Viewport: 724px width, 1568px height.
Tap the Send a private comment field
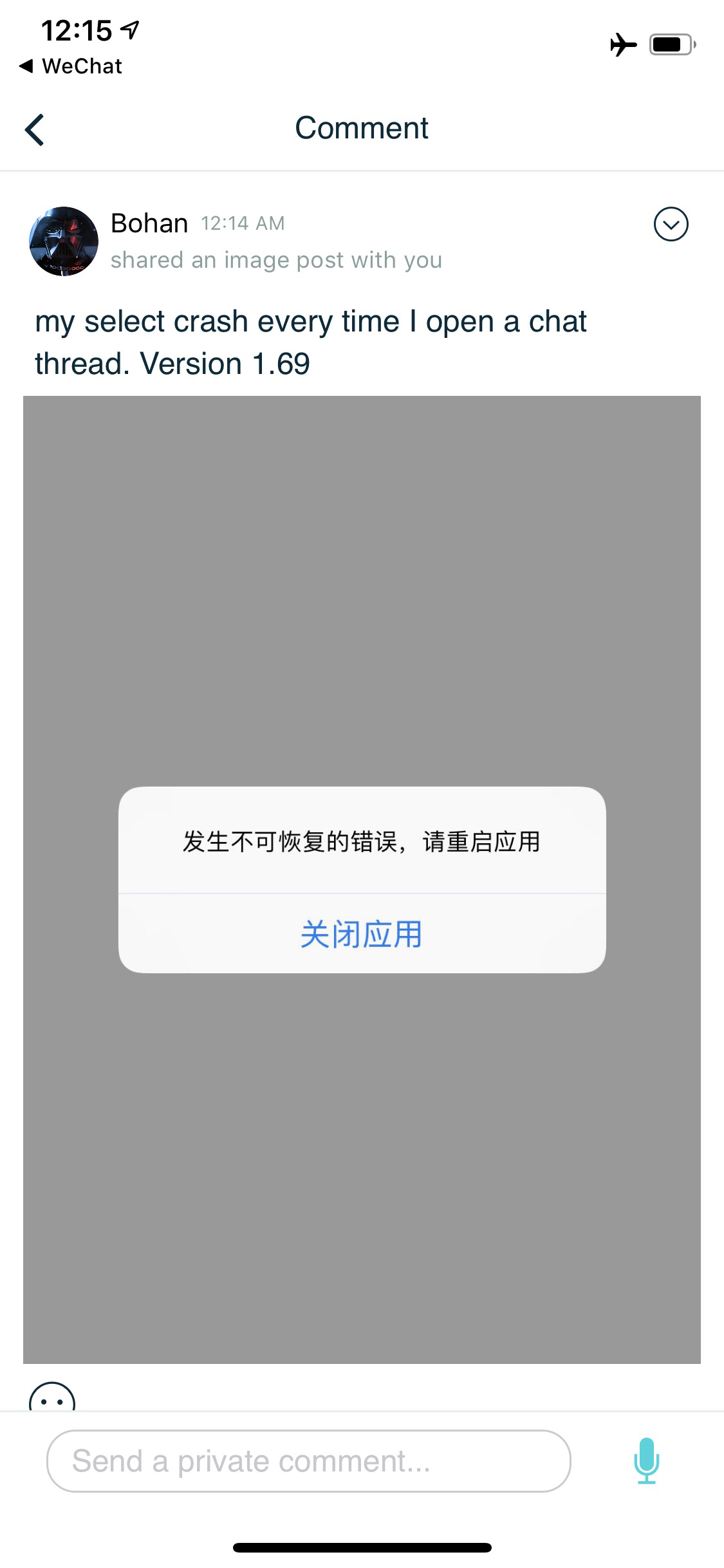click(309, 1461)
